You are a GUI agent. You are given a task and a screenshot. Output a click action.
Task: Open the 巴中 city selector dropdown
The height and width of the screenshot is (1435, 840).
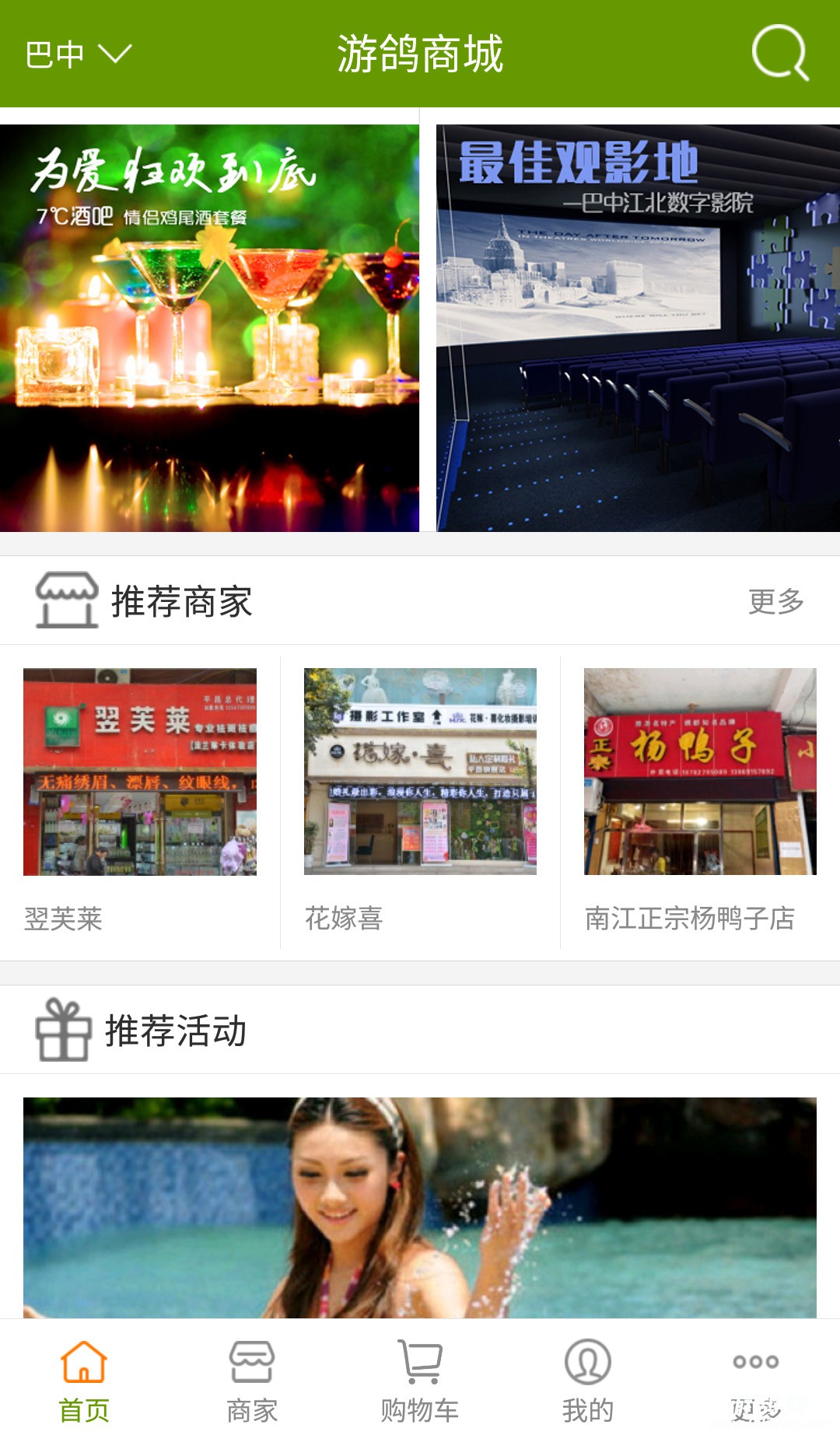(78, 54)
